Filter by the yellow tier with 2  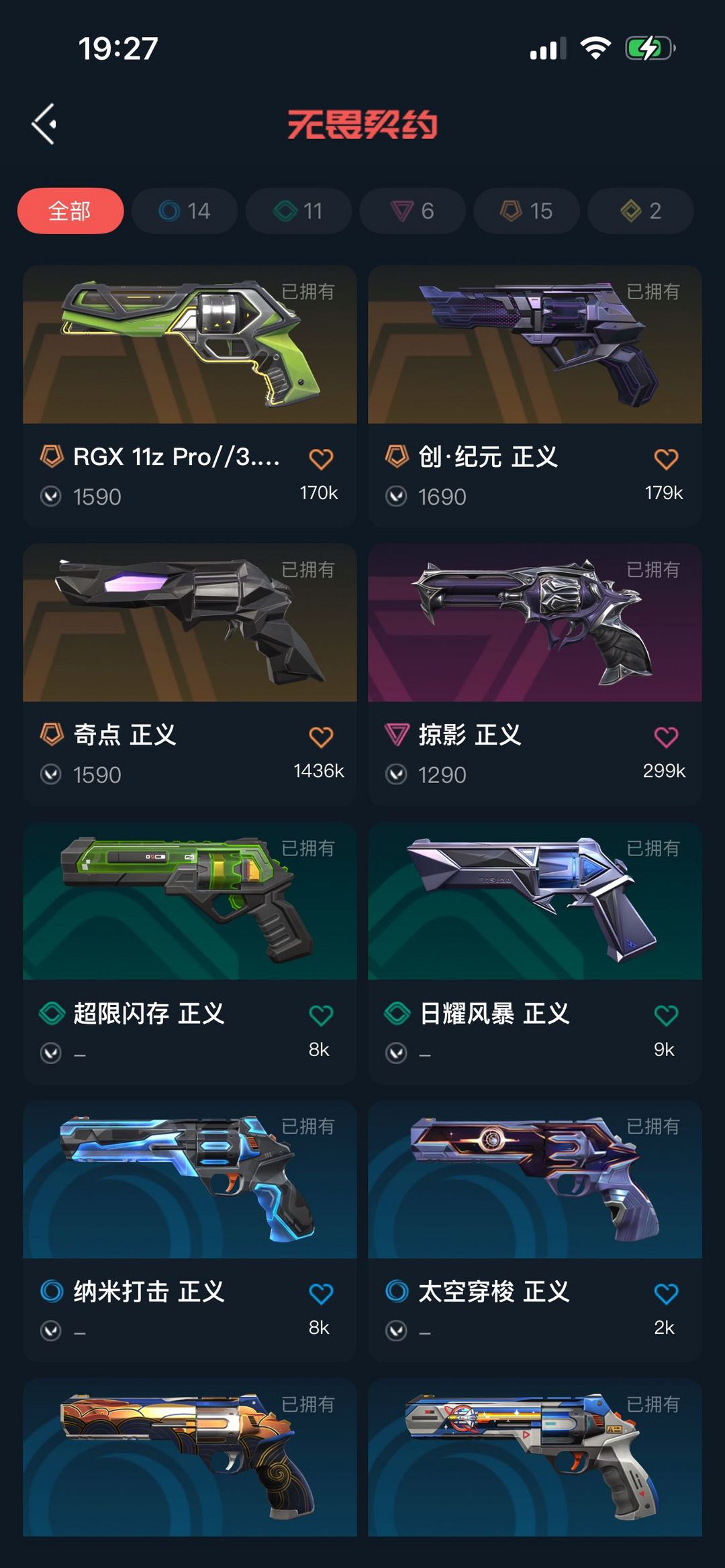[640, 211]
